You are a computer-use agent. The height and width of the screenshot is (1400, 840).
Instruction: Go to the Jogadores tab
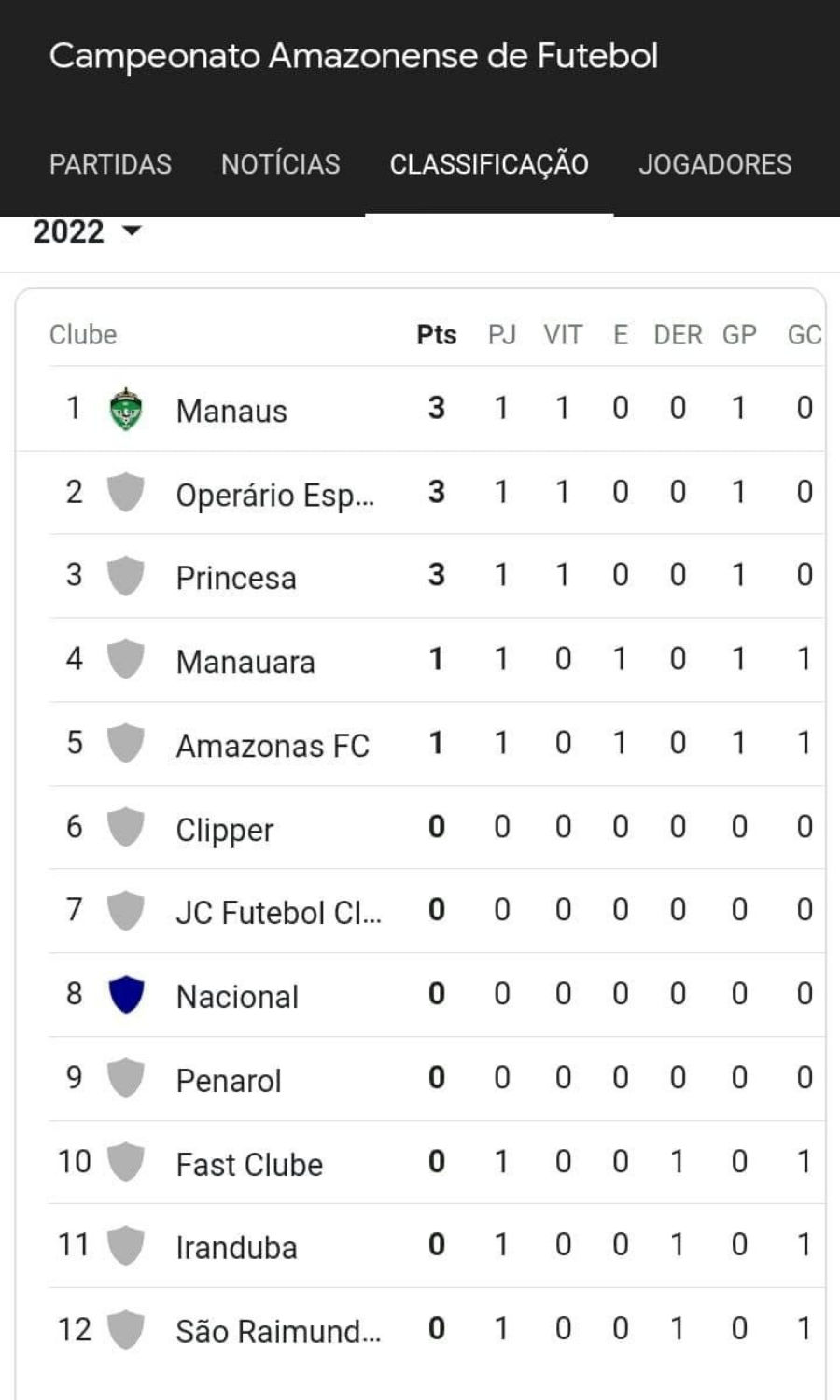[715, 164]
